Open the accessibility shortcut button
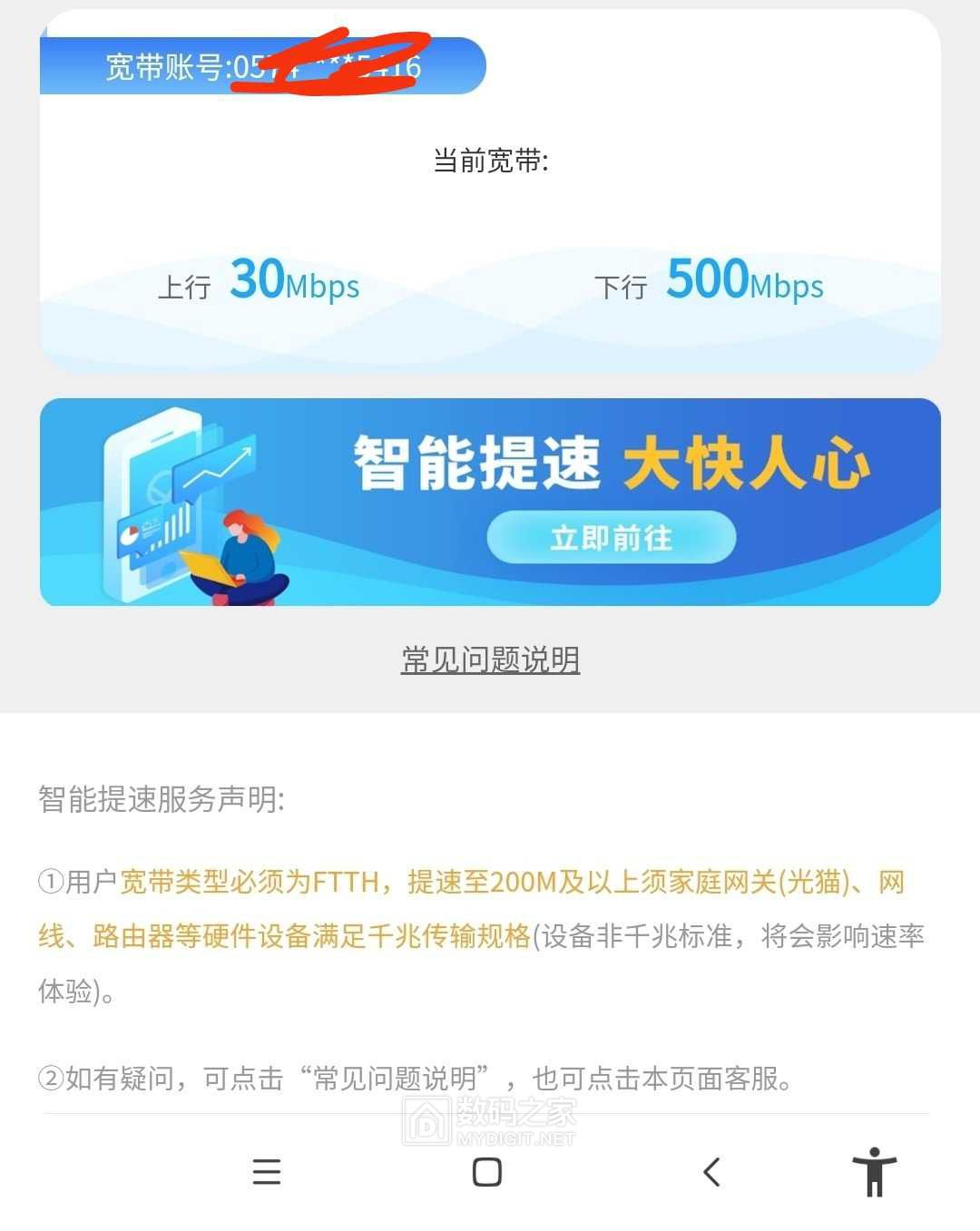This screenshot has height=1231, width=980. click(x=874, y=1171)
